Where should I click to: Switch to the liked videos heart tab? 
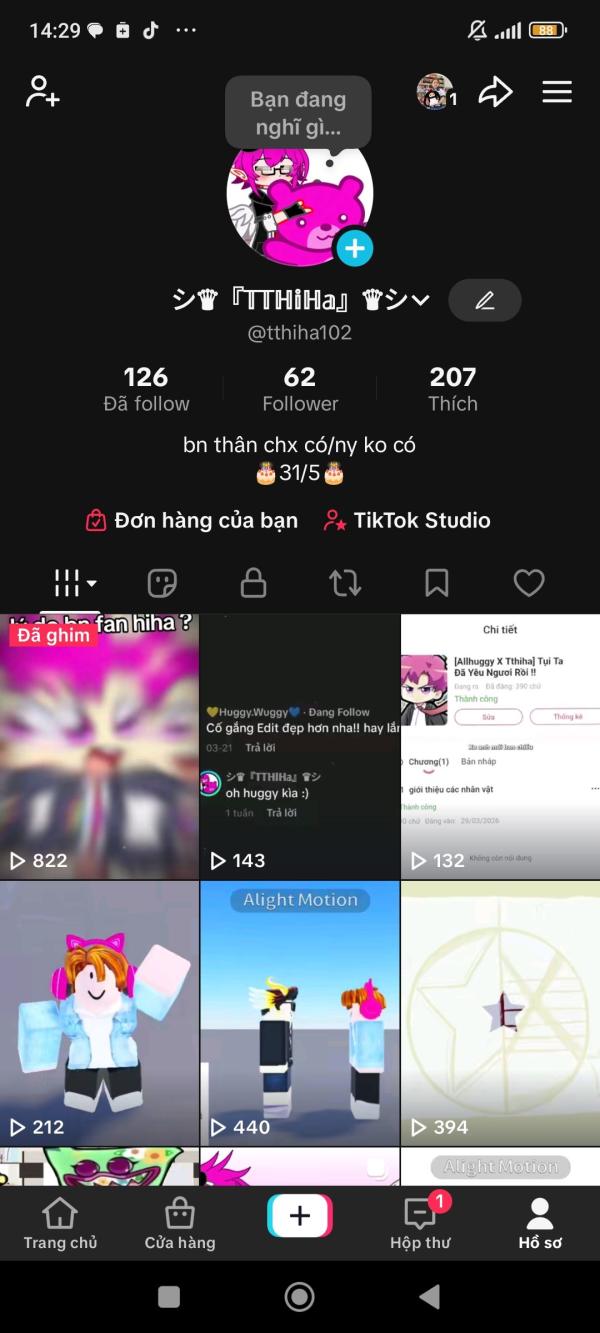[x=528, y=583]
